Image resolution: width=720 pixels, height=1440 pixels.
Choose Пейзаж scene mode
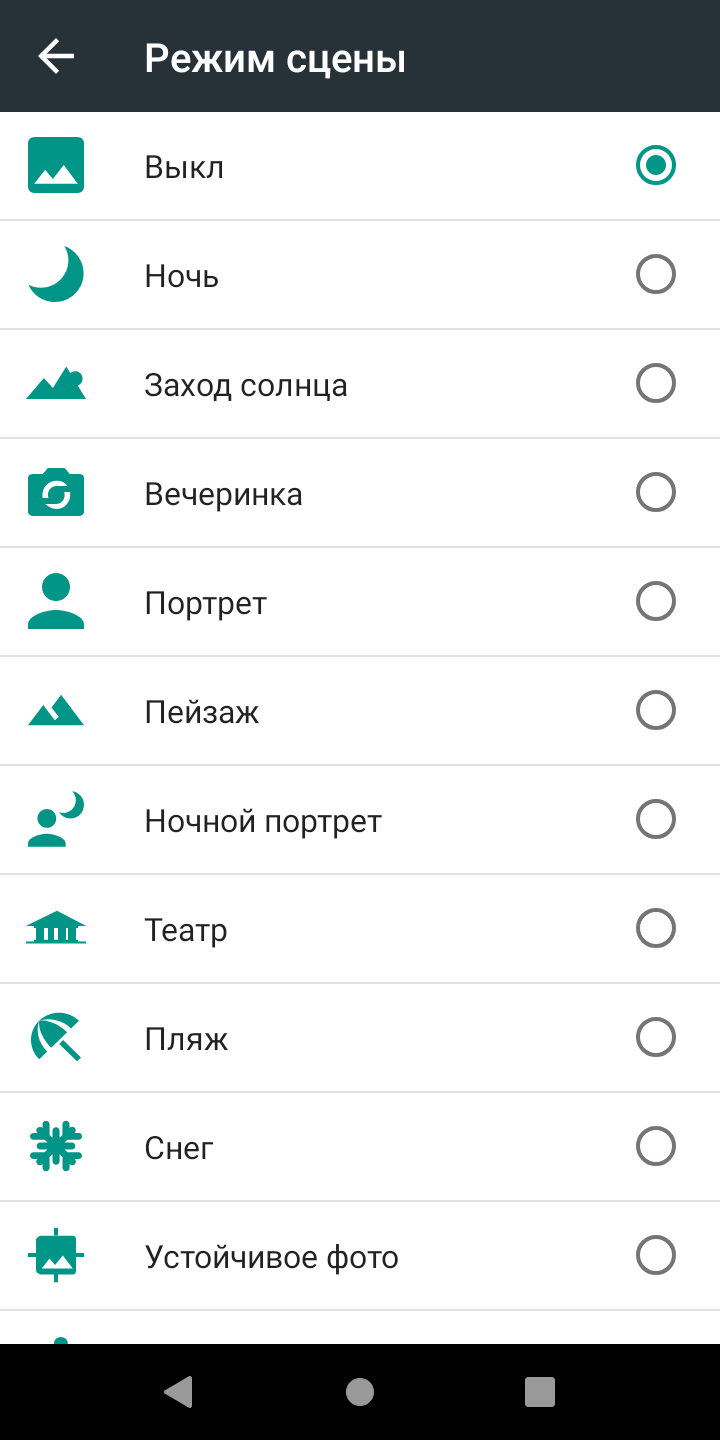(x=655, y=711)
